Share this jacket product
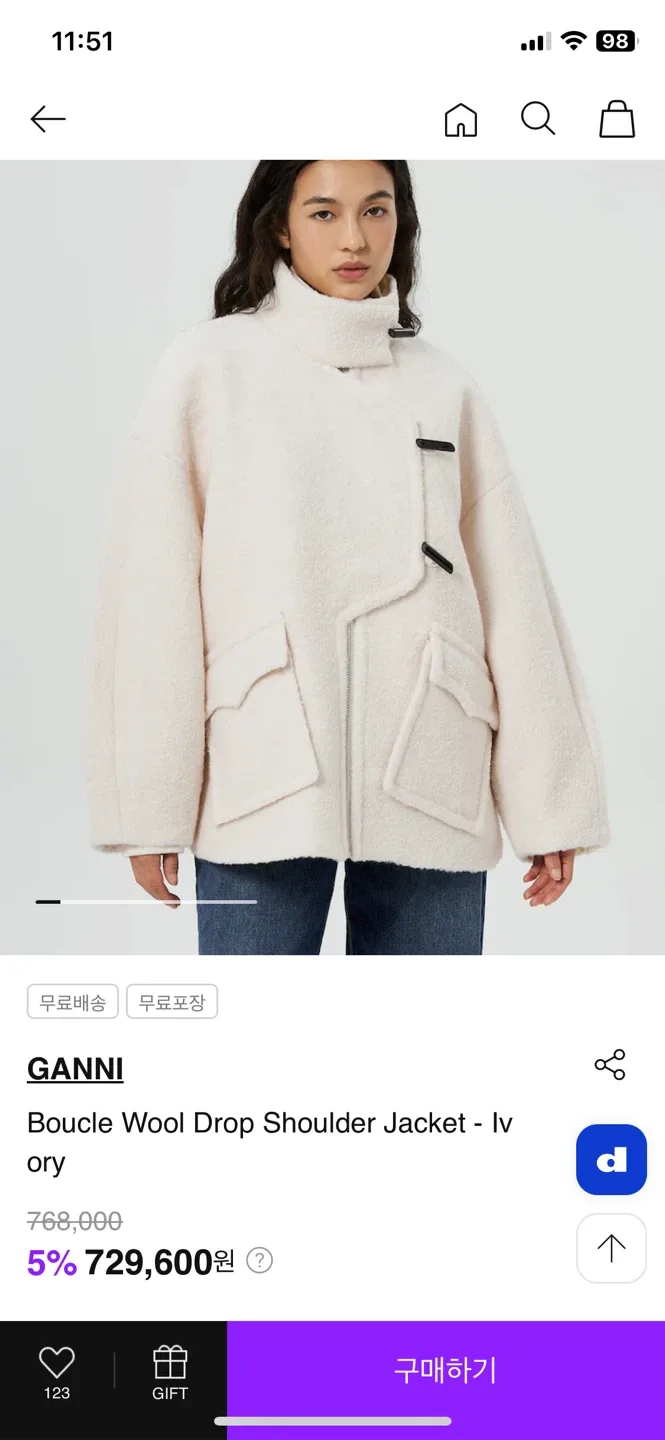Image resolution: width=665 pixels, height=1440 pixels. [x=610, y=1065]
